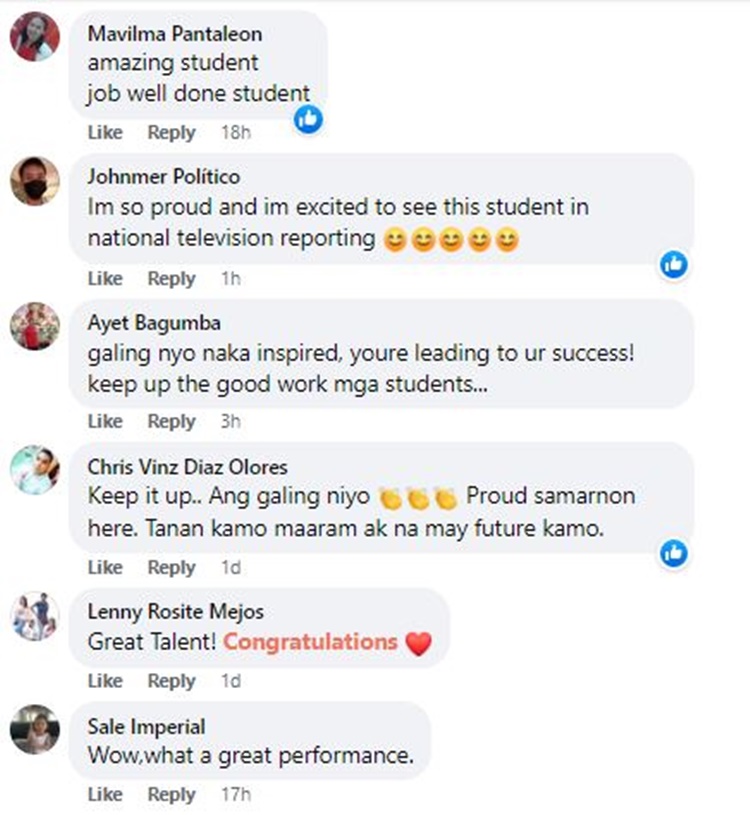Image resolution: width=750 pixels, height=815 pixels.
Task: Reply to Chris Vinz Diaz Olores' comment
Action: 171,567
